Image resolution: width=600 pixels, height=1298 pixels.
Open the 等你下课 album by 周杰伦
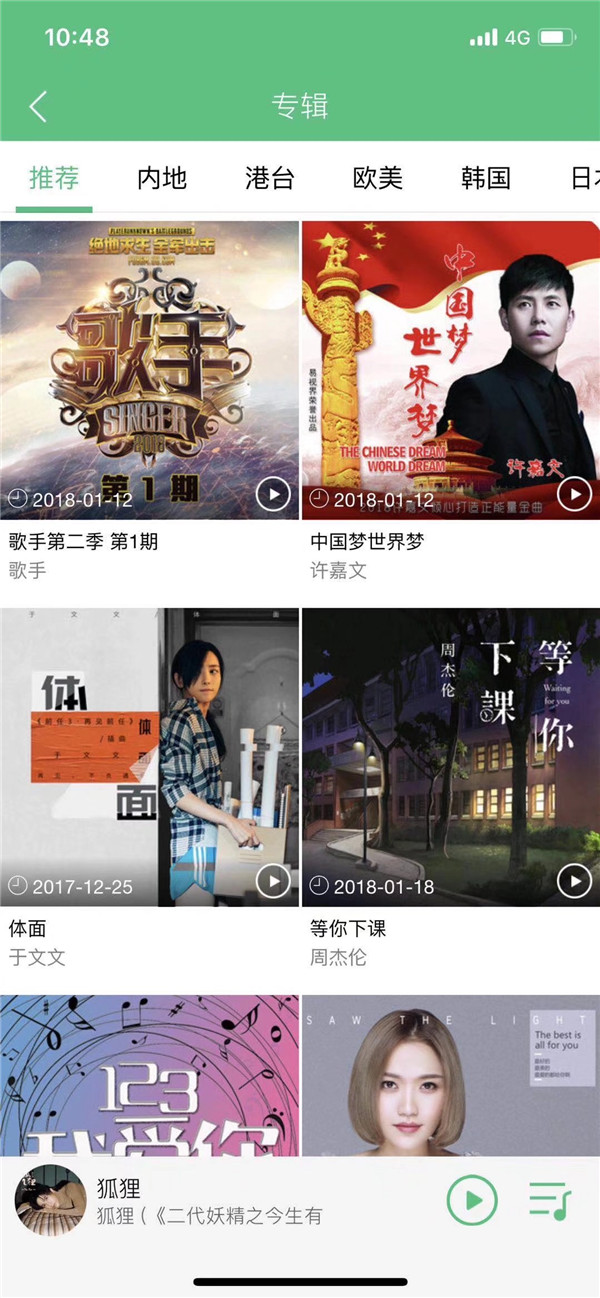(x=451, y=757)
